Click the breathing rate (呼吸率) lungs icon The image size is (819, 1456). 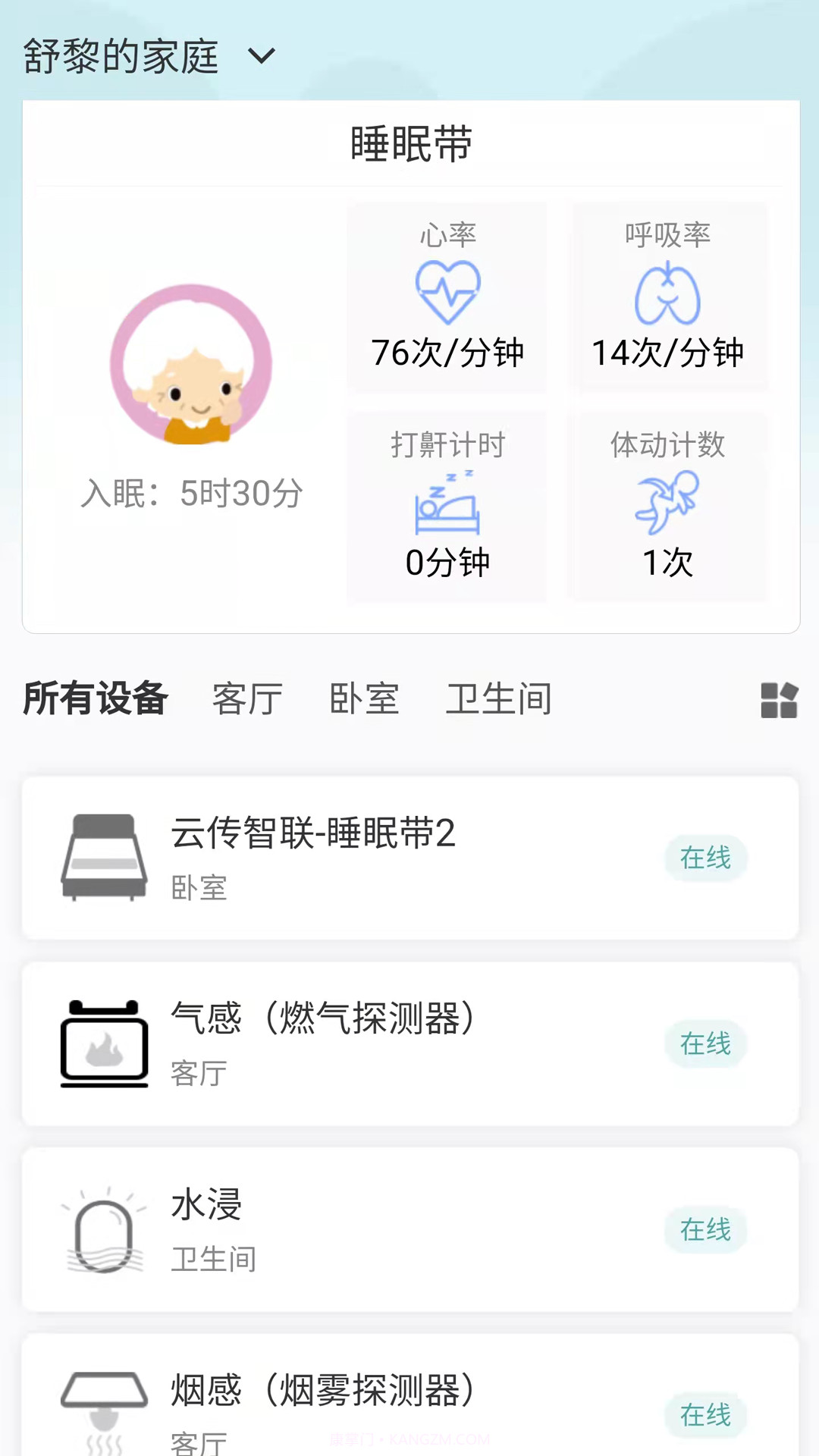coord(667,290)
